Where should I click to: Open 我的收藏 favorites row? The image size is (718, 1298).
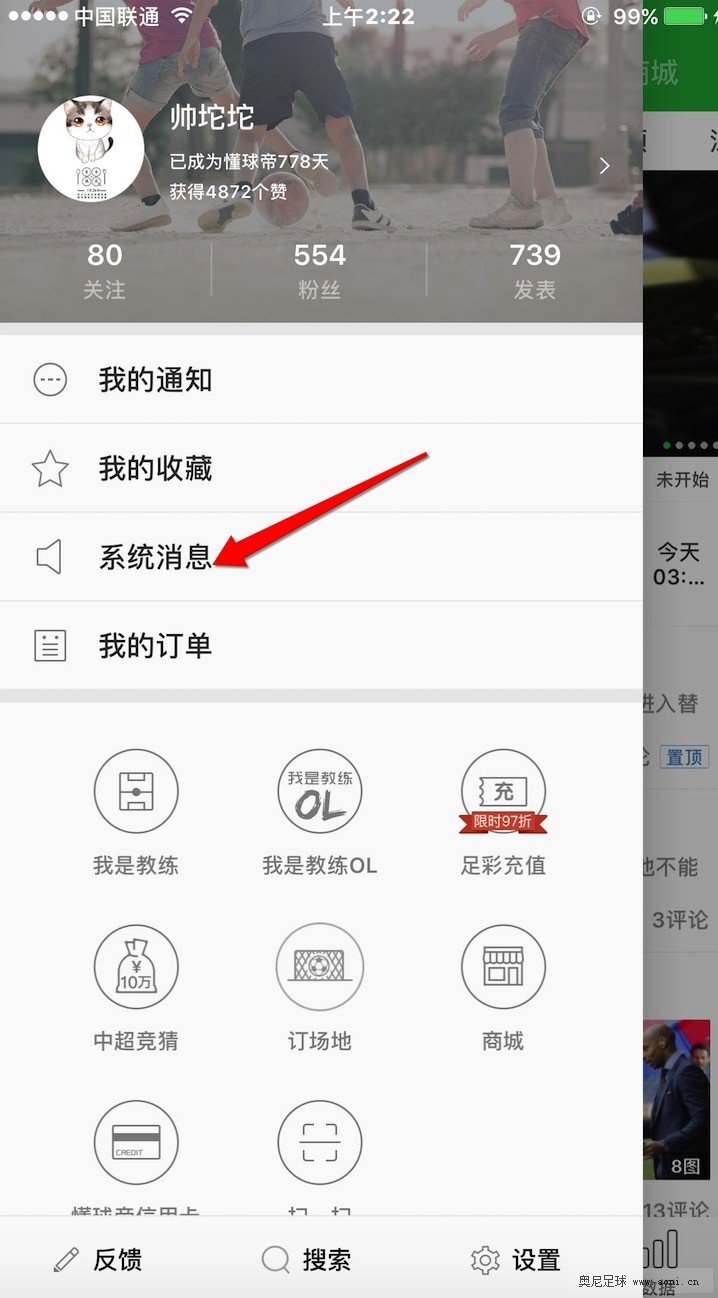point(155,468)
